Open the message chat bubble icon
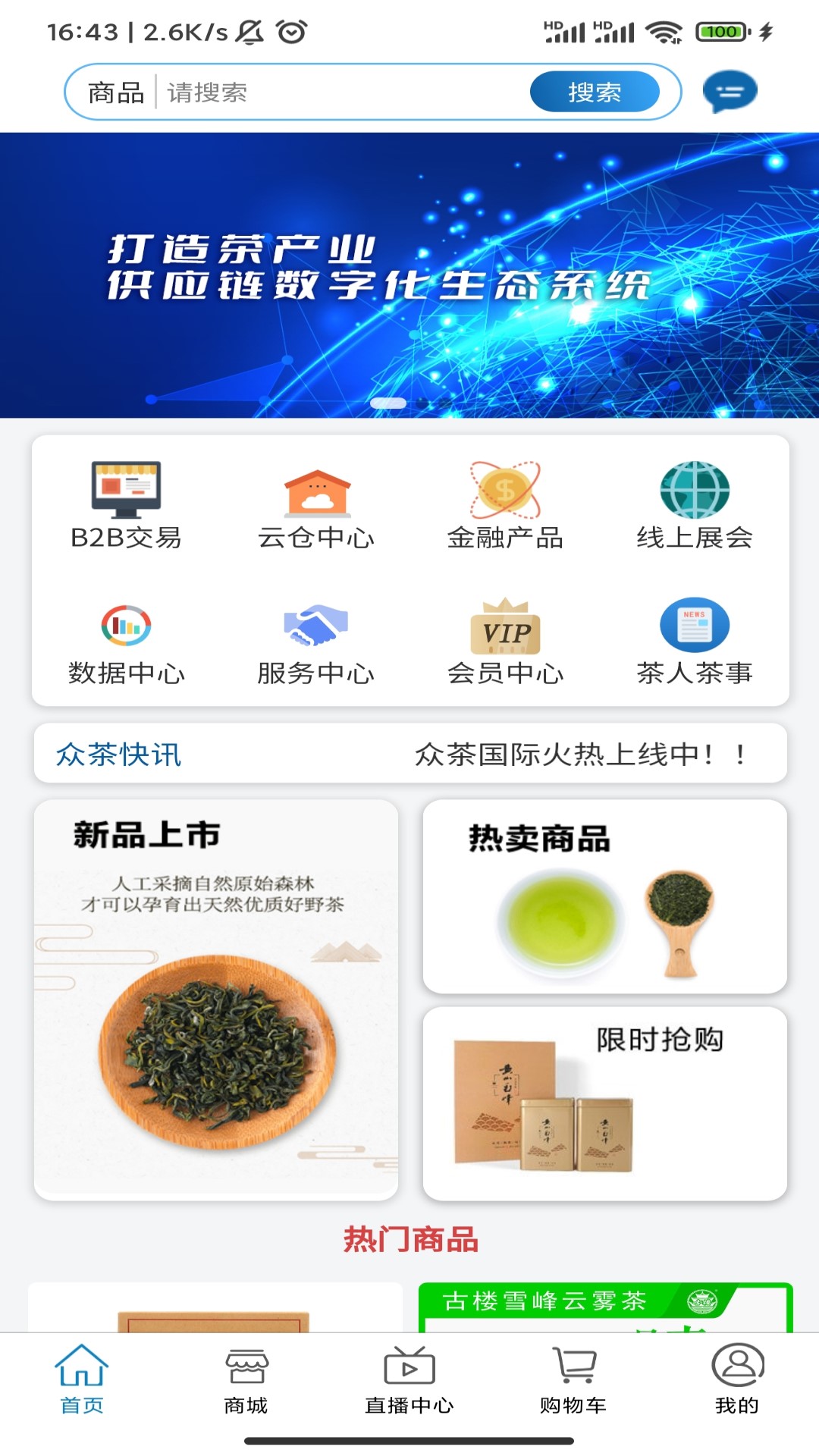The height and width of the screenshot is (1456, 819). tap(730, 91)
